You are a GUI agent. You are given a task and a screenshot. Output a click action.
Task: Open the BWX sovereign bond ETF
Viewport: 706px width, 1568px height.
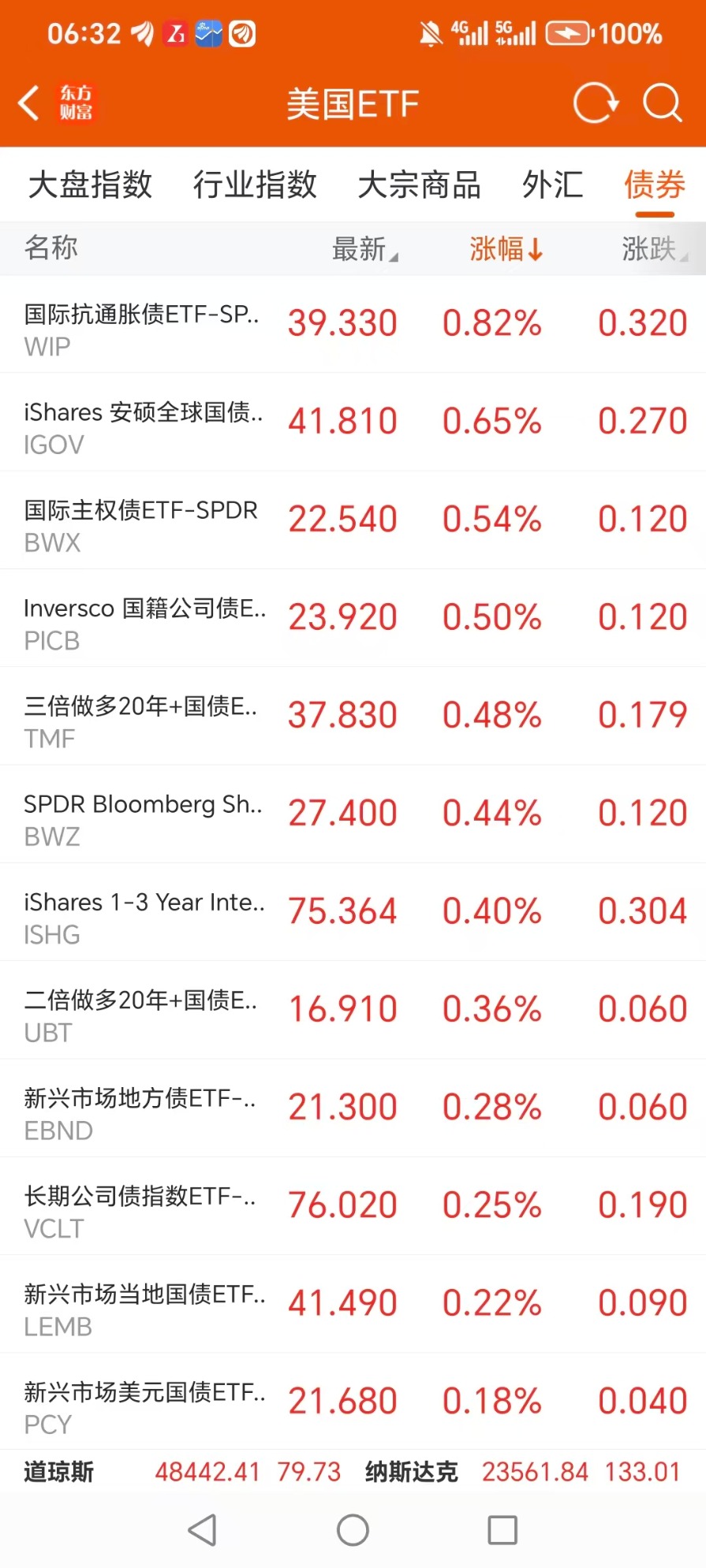353,520
